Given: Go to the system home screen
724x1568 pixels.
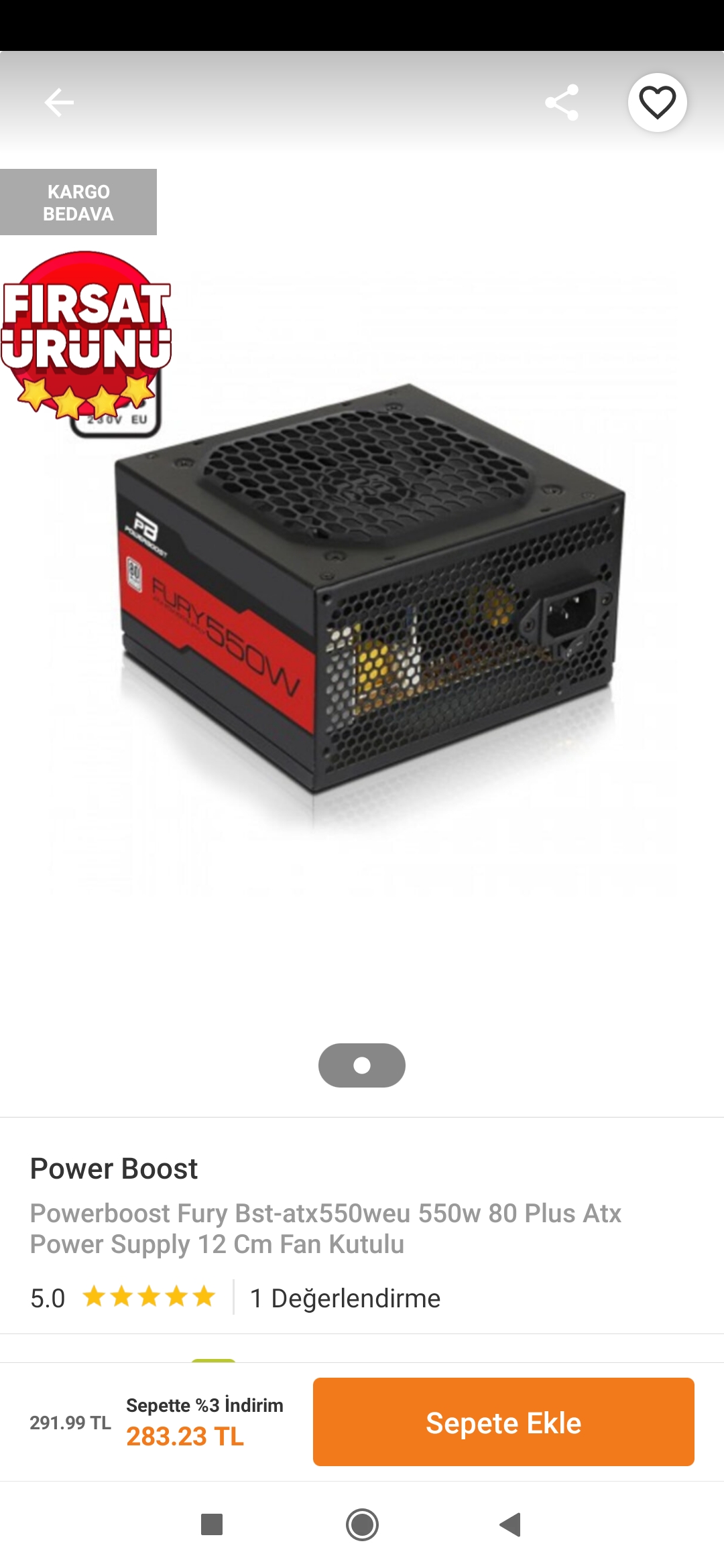Looking at the screenshot, I should 362,1524.
